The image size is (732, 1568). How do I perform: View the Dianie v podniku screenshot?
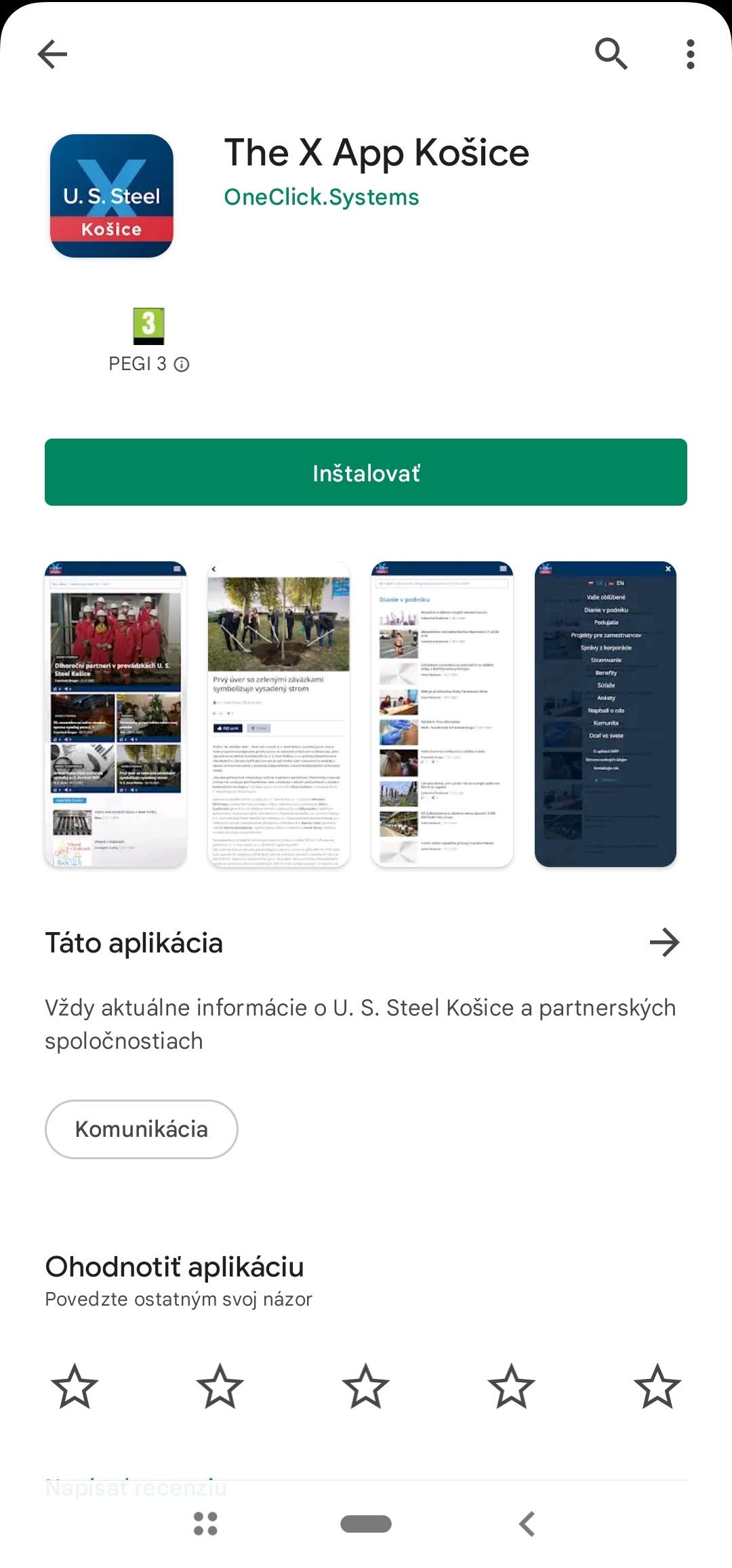(x=442, y=714)
